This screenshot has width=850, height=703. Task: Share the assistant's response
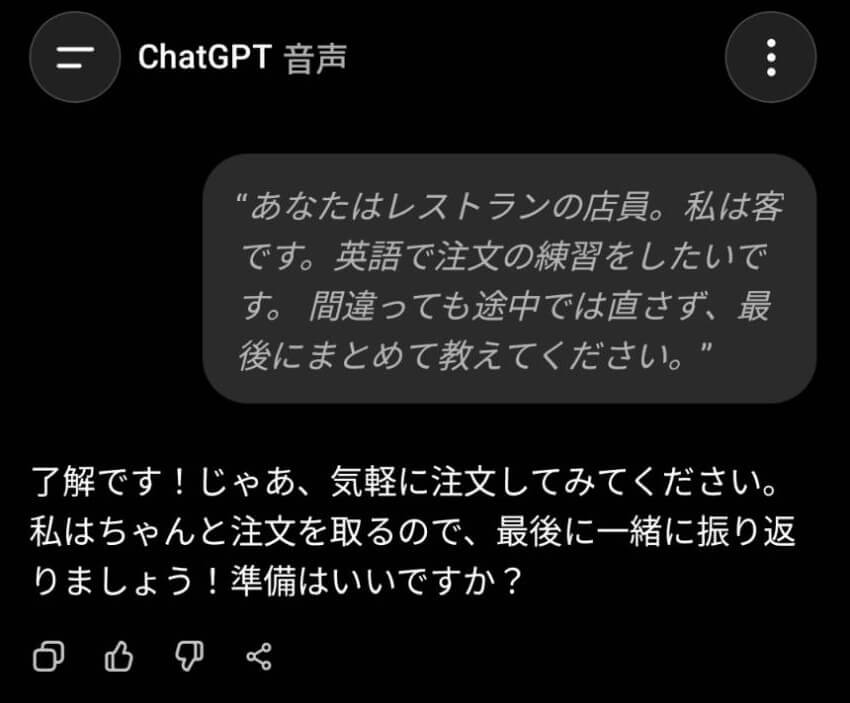(x=258, y=657)
